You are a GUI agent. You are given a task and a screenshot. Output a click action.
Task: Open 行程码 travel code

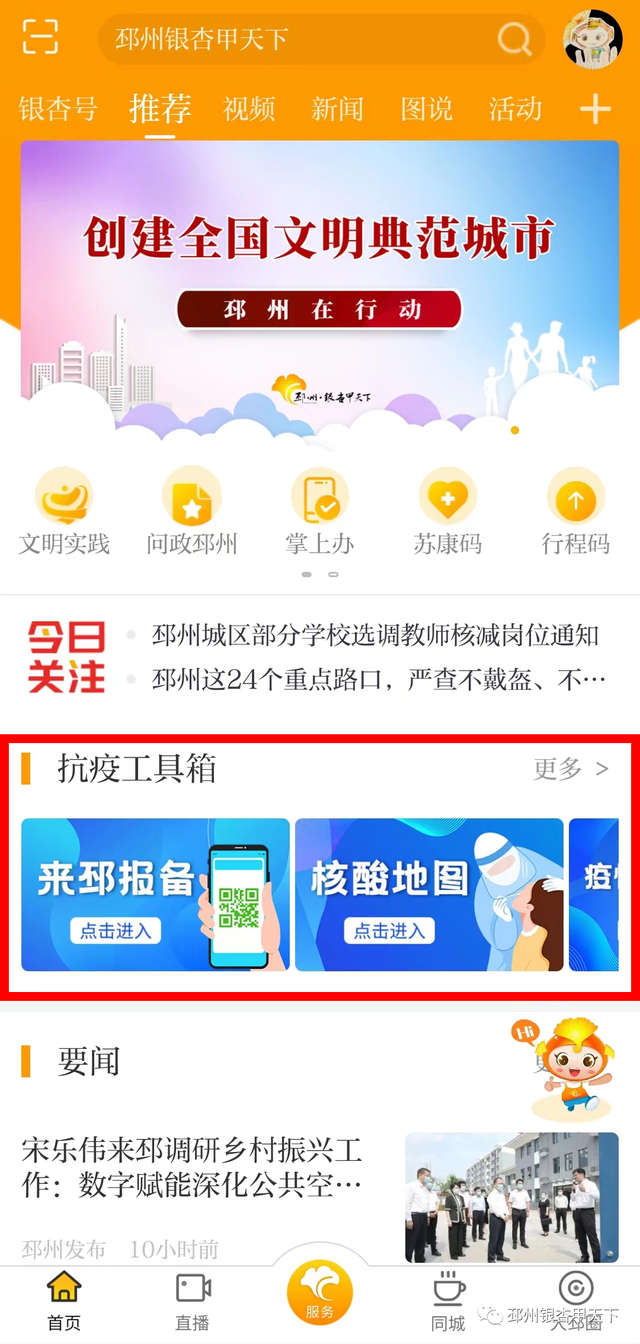[x=575, y=510]
